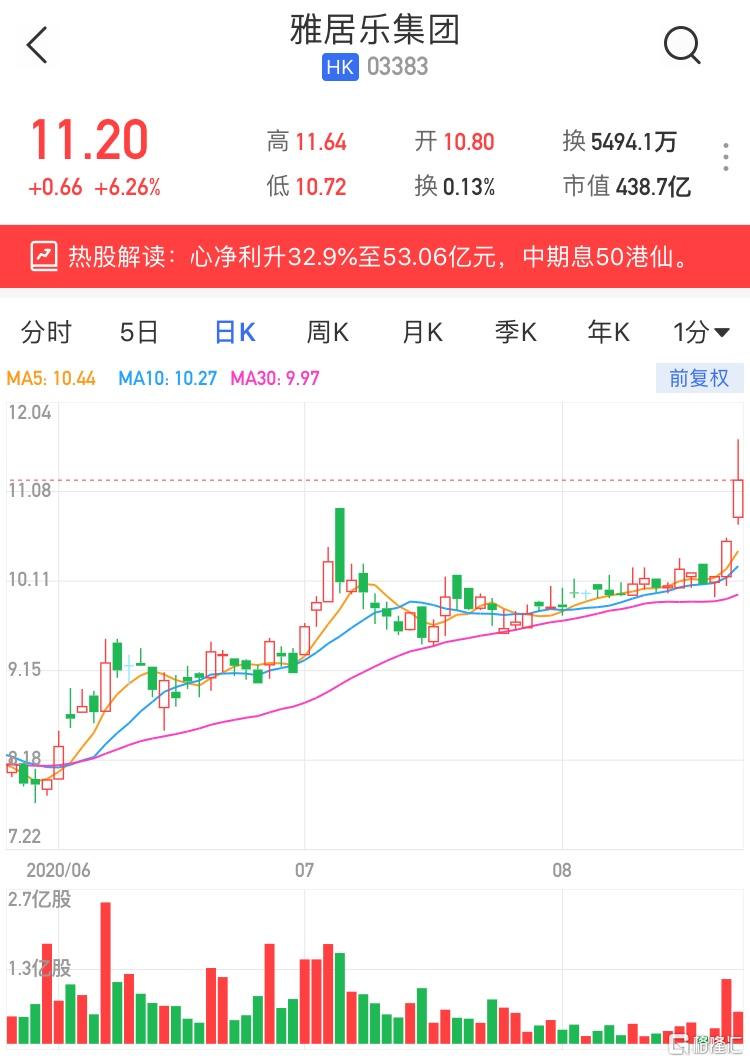The width and height of the screenshot is (750, 1062).
Task: Switch to the 分时 chart tab
Action: (x=47, y=332)
